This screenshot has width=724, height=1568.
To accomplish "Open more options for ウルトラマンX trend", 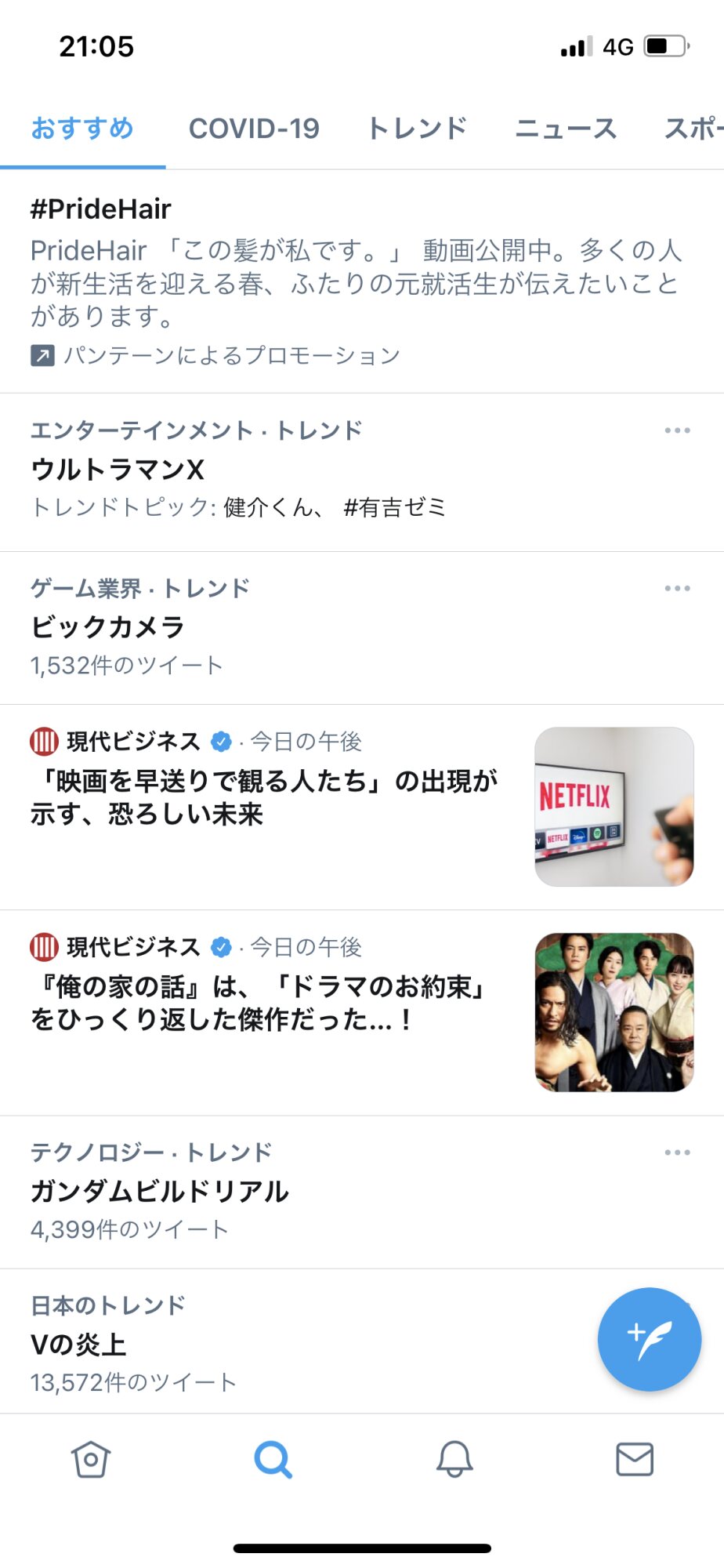I will 677,430.
